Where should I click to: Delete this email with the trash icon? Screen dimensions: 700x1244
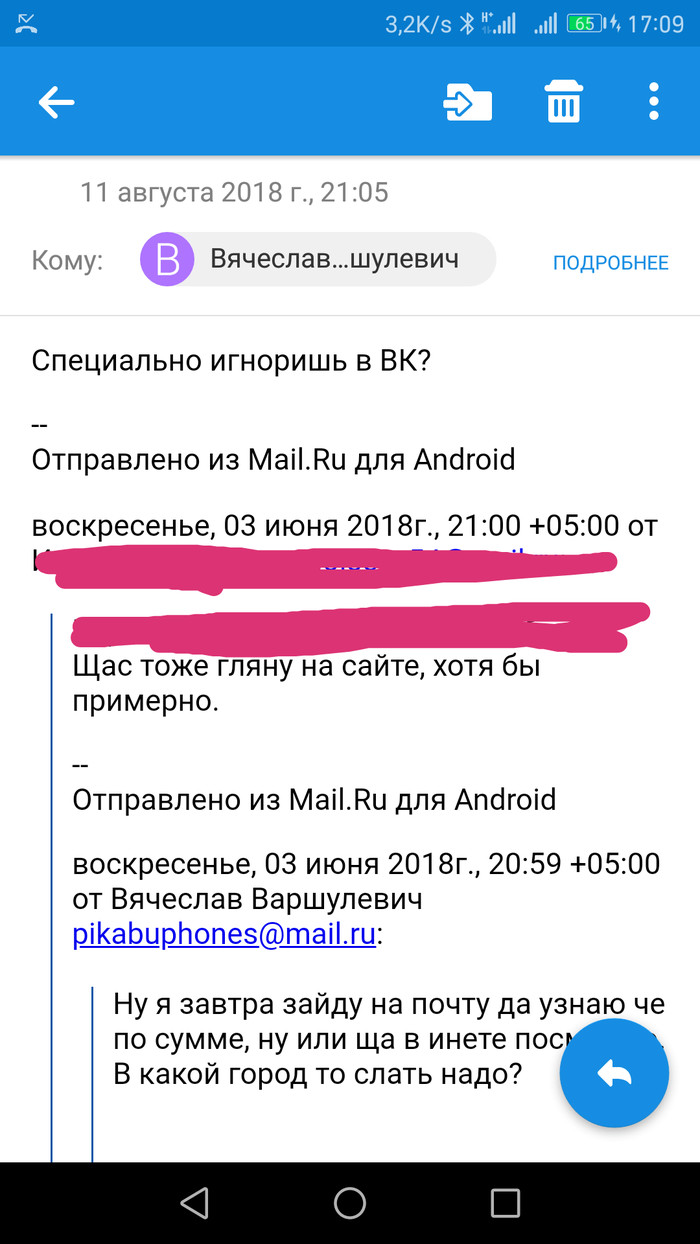coord(563,102)
